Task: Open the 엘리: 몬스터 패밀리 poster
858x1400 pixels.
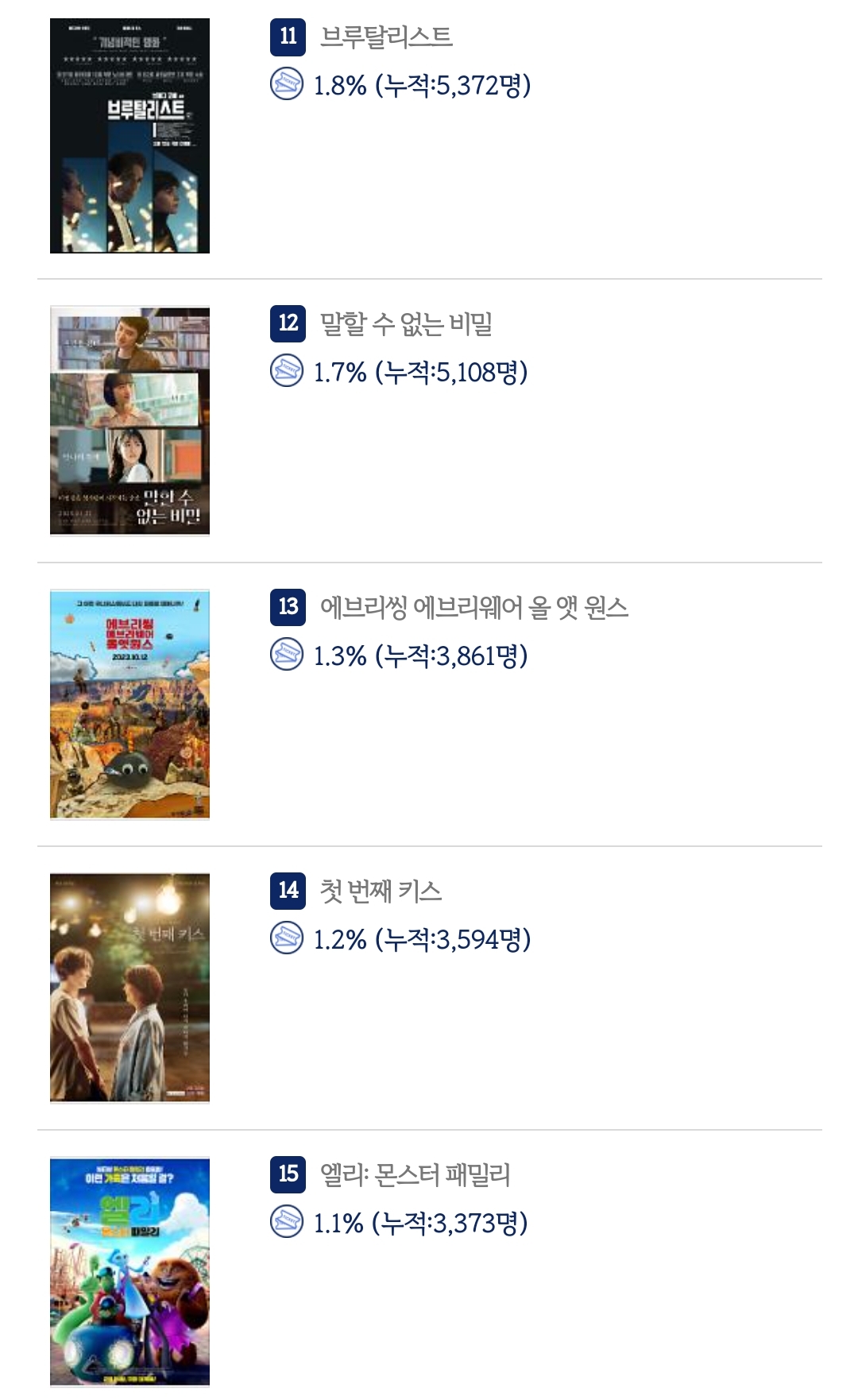Action: coord(129,1271)
